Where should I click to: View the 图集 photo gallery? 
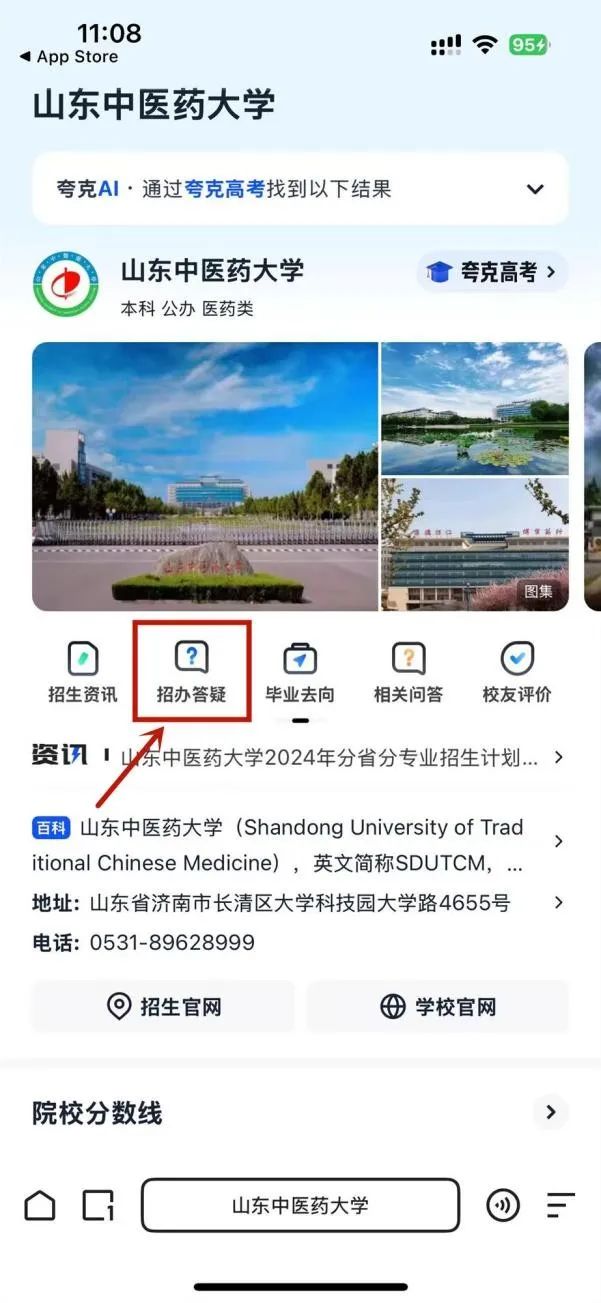[538, 591]
